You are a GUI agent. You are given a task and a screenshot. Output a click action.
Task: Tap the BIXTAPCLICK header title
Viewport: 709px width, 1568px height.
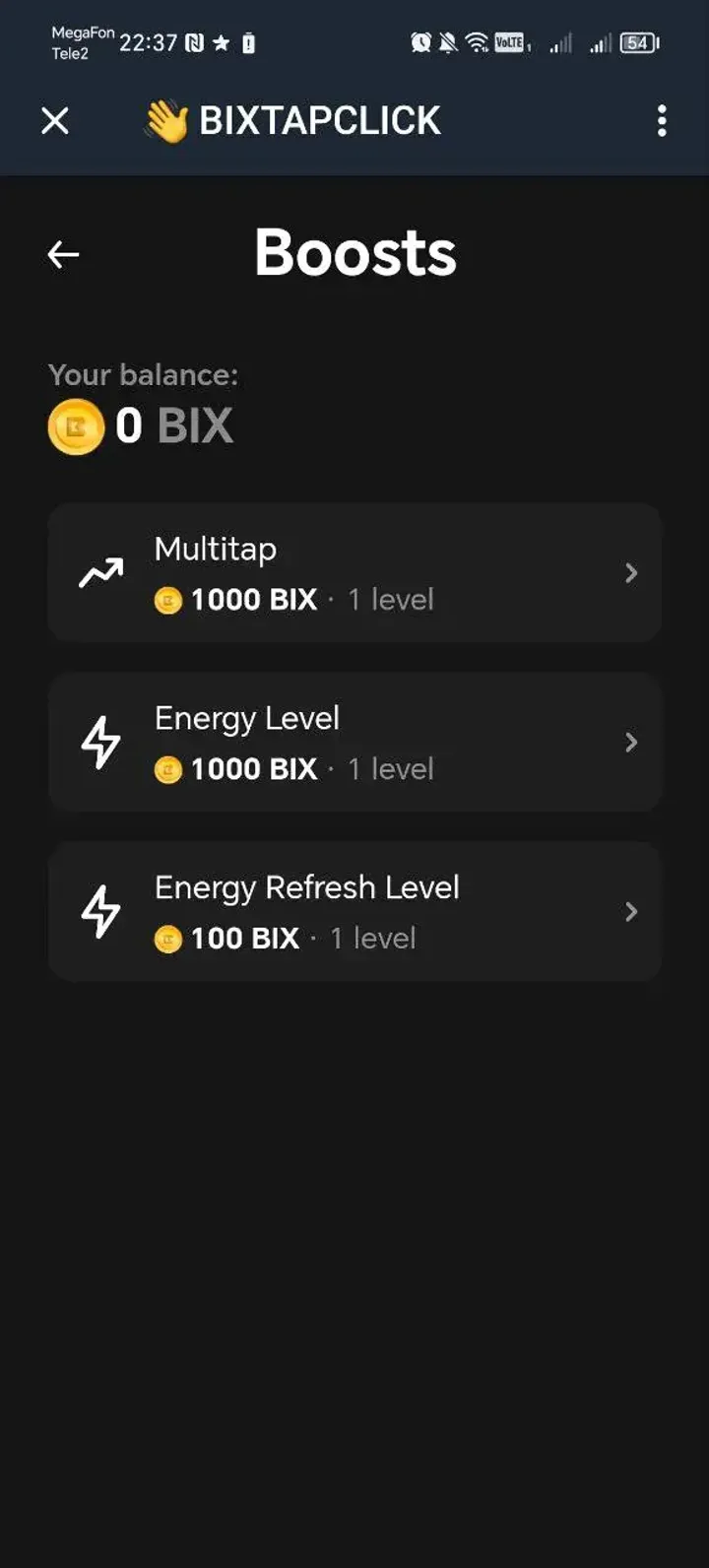click(x=320, y=119)
